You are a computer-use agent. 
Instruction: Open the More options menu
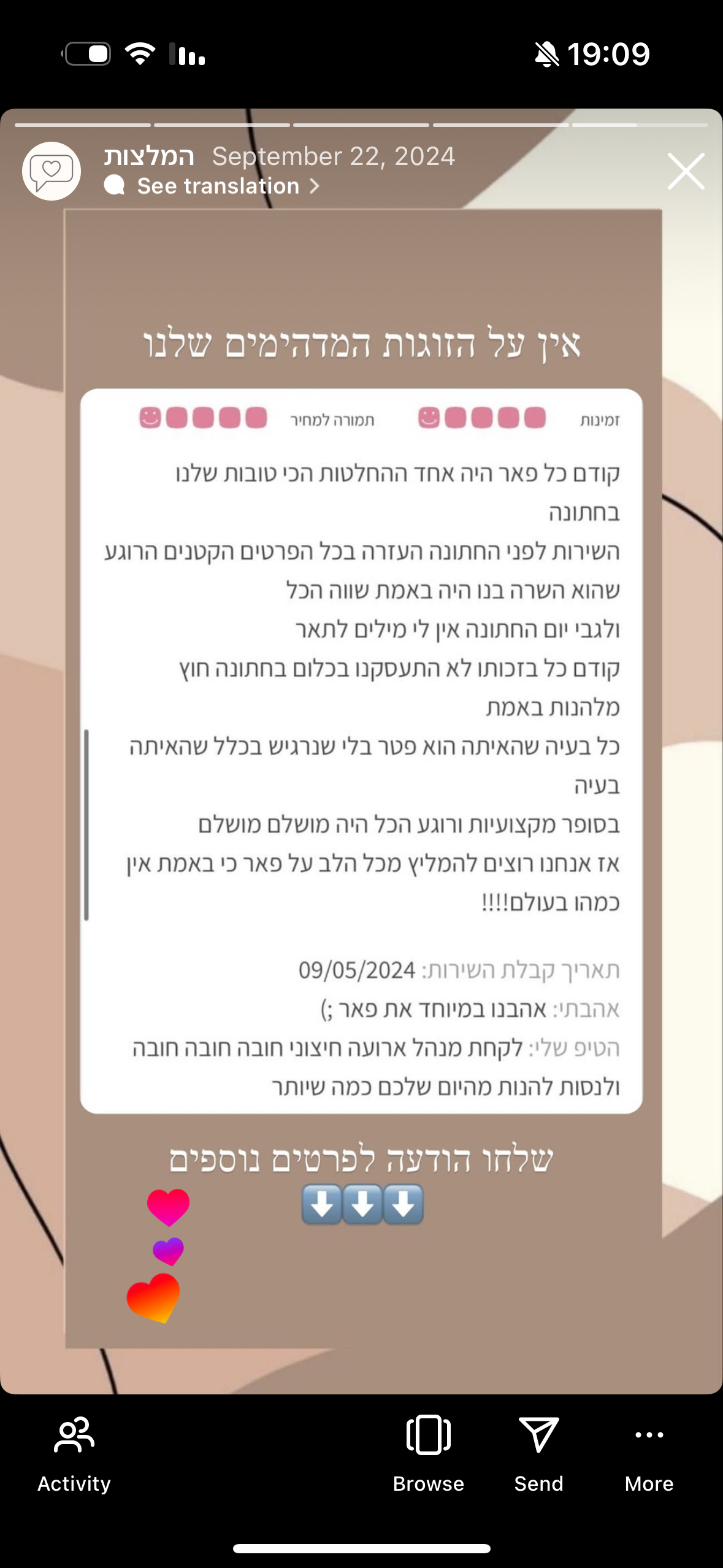[x=649, y=1453]
